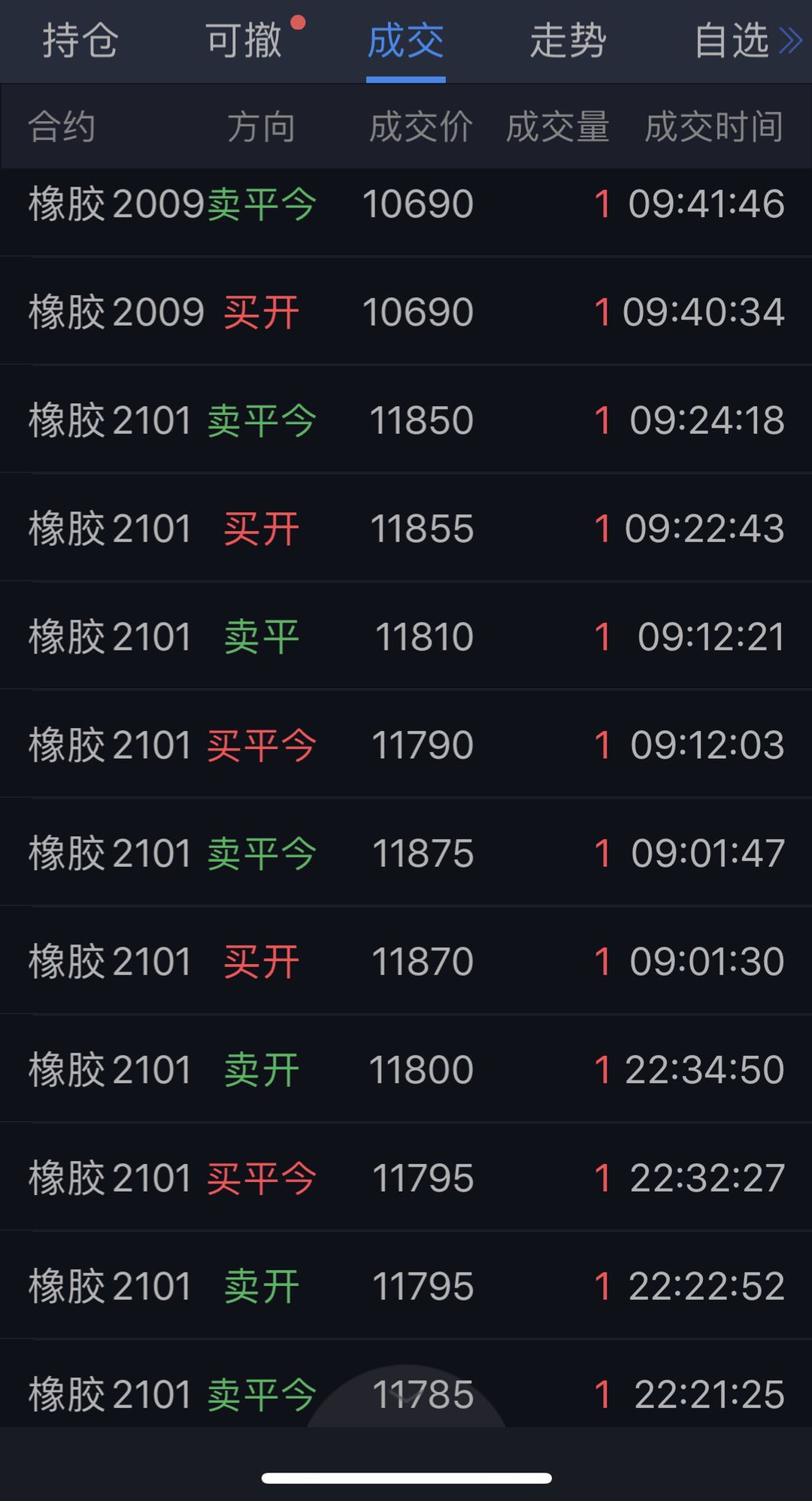Select the 橡胶2101 买开 trade at 09:01:30
This screenshot has height=1501, width=812.
(x=406, y=962)
